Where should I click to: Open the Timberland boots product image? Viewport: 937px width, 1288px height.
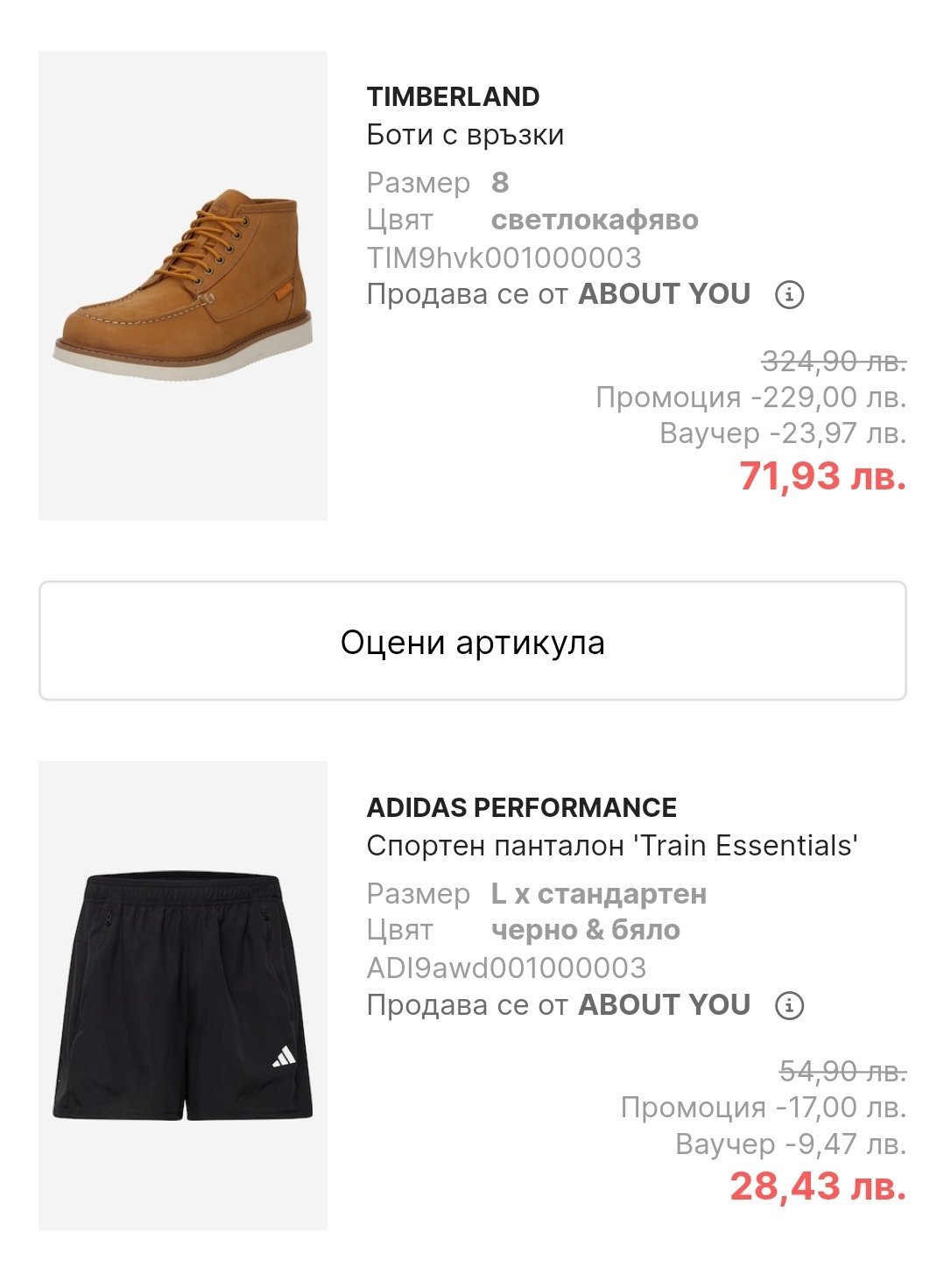tap(183, 285)
